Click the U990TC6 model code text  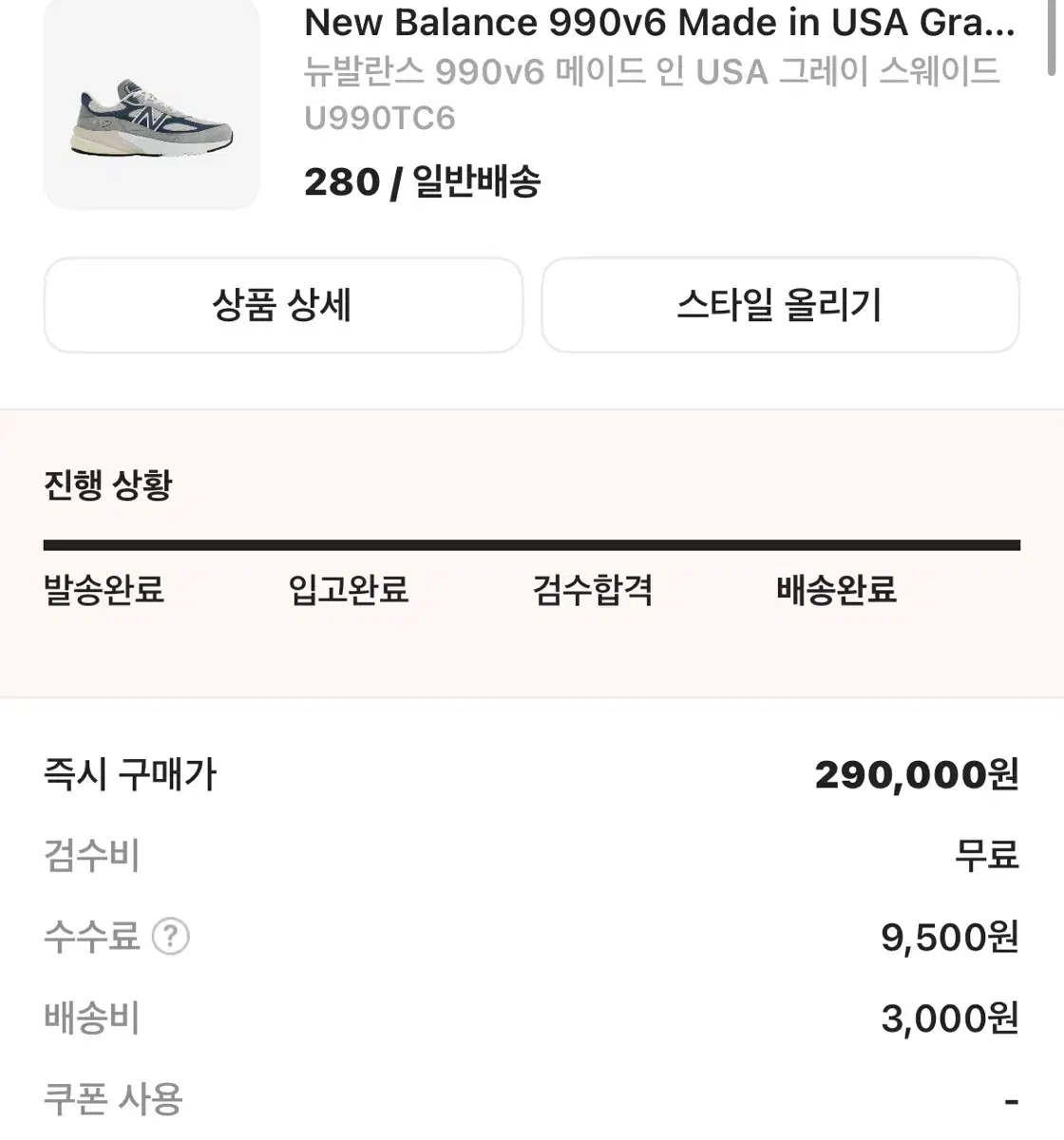[x=379, y=118]
